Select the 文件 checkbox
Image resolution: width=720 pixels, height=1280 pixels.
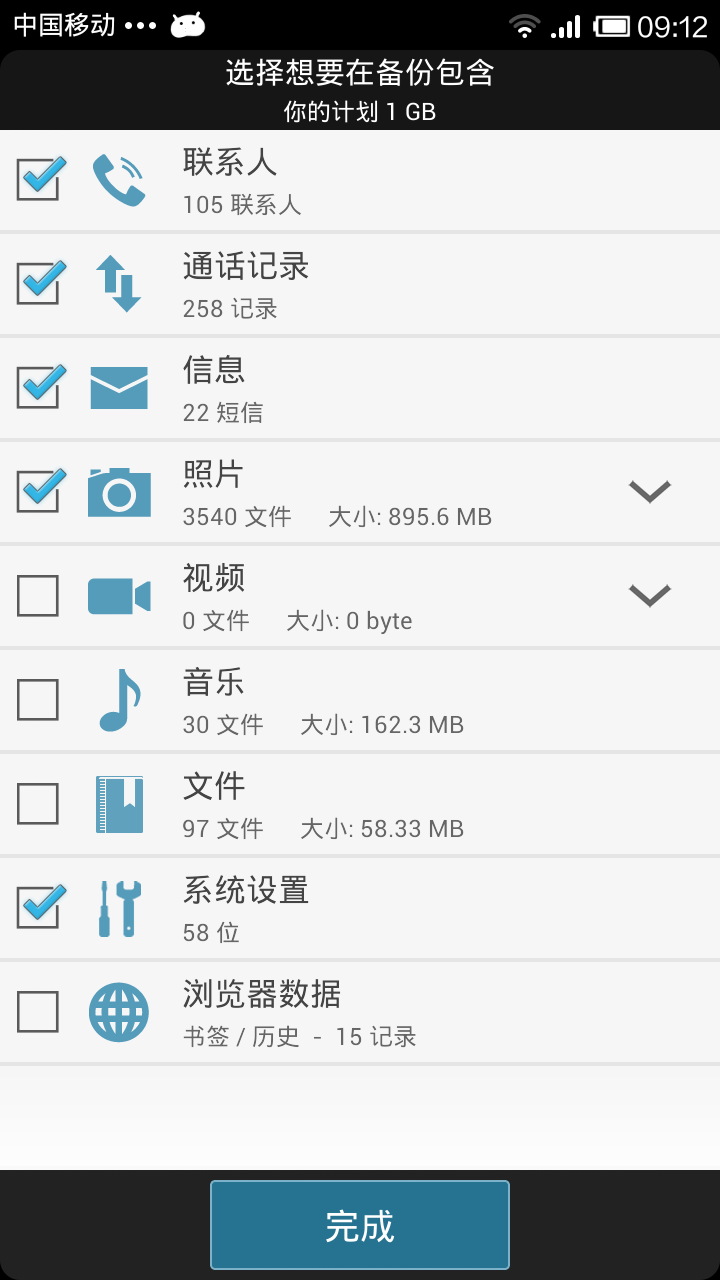click(x=38, y=804)
